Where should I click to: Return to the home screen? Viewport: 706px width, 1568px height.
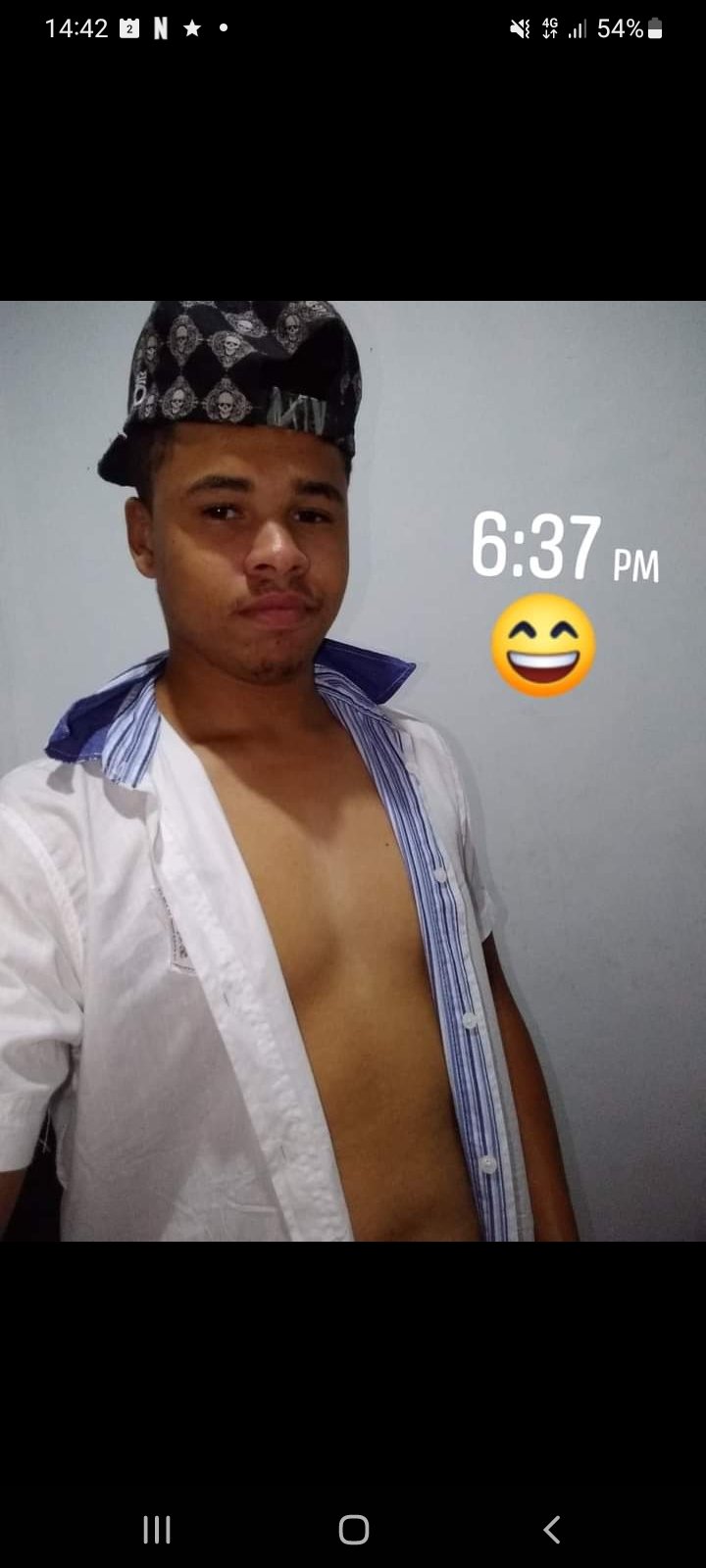[x=353, y=1529]
